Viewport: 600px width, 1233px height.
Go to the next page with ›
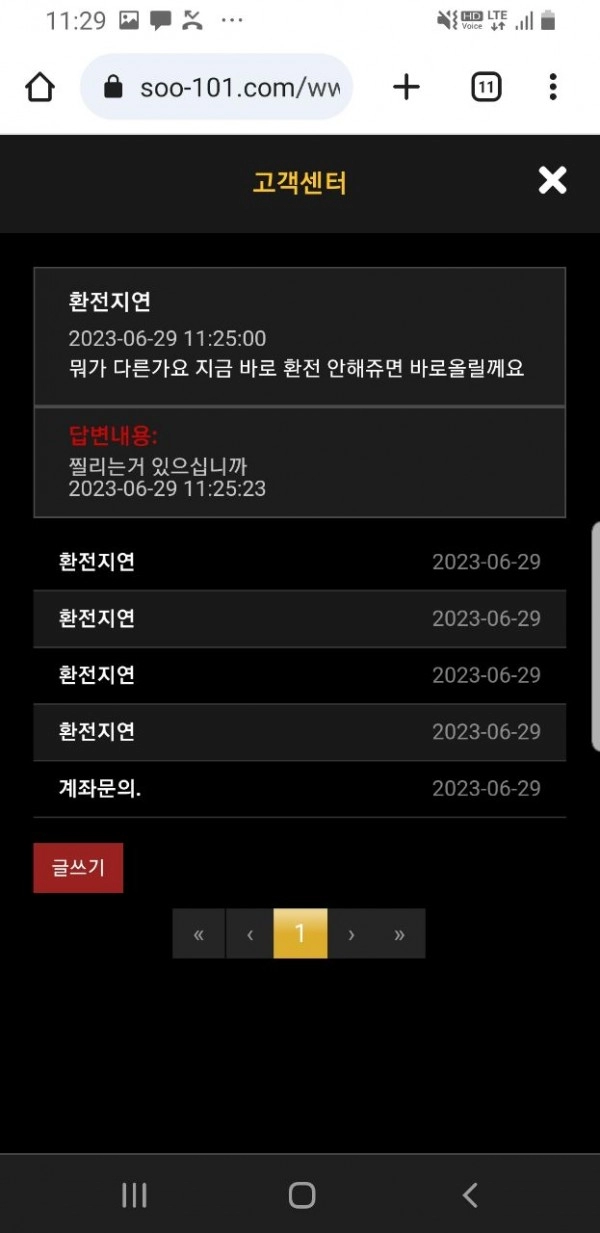[x=351, y=934]
